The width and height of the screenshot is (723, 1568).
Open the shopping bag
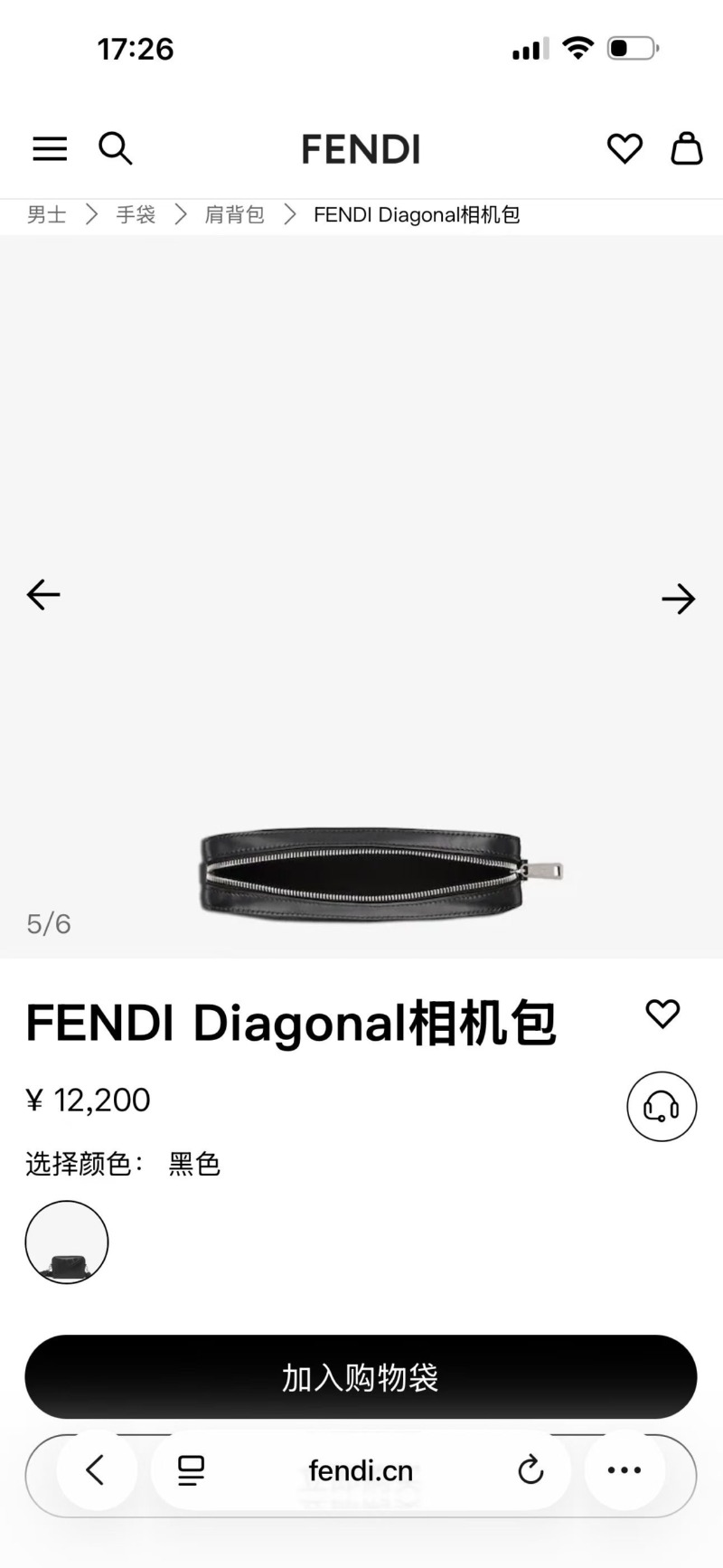click(x=687, y=148)
